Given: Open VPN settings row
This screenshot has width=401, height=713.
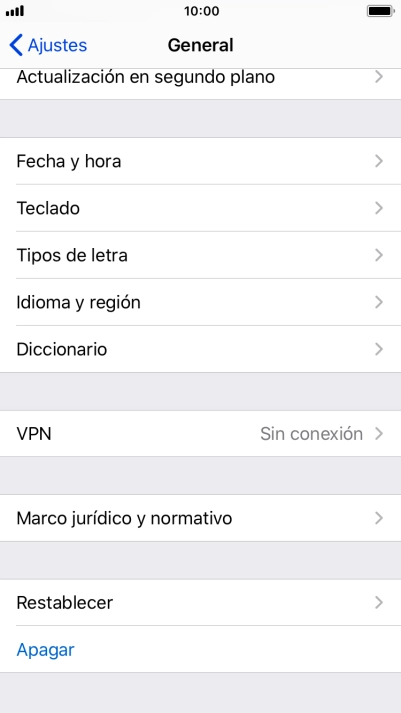Looking at the screenshot, I should 200,434.
